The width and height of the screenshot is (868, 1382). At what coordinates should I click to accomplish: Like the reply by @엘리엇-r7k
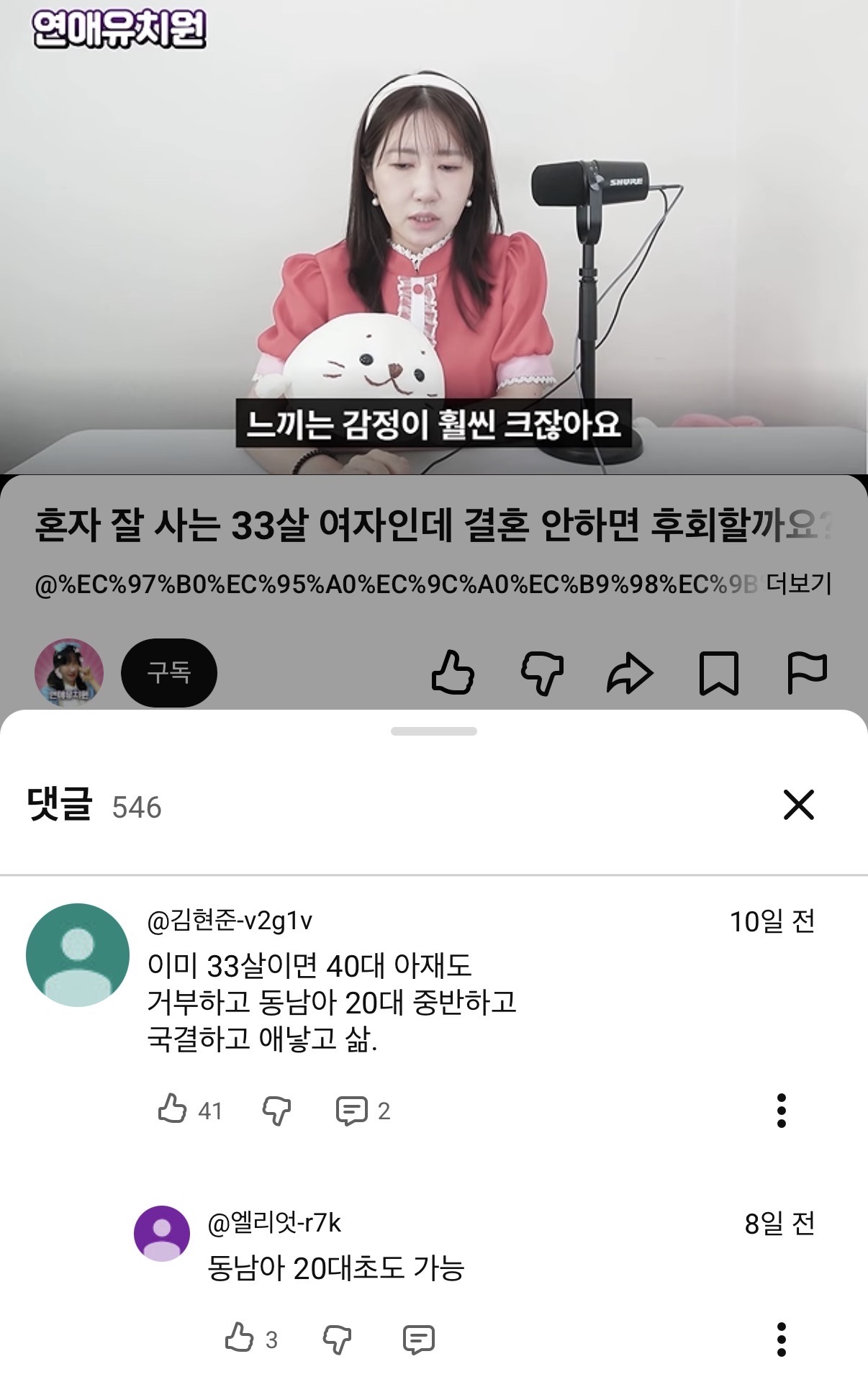coord(240,1338)
